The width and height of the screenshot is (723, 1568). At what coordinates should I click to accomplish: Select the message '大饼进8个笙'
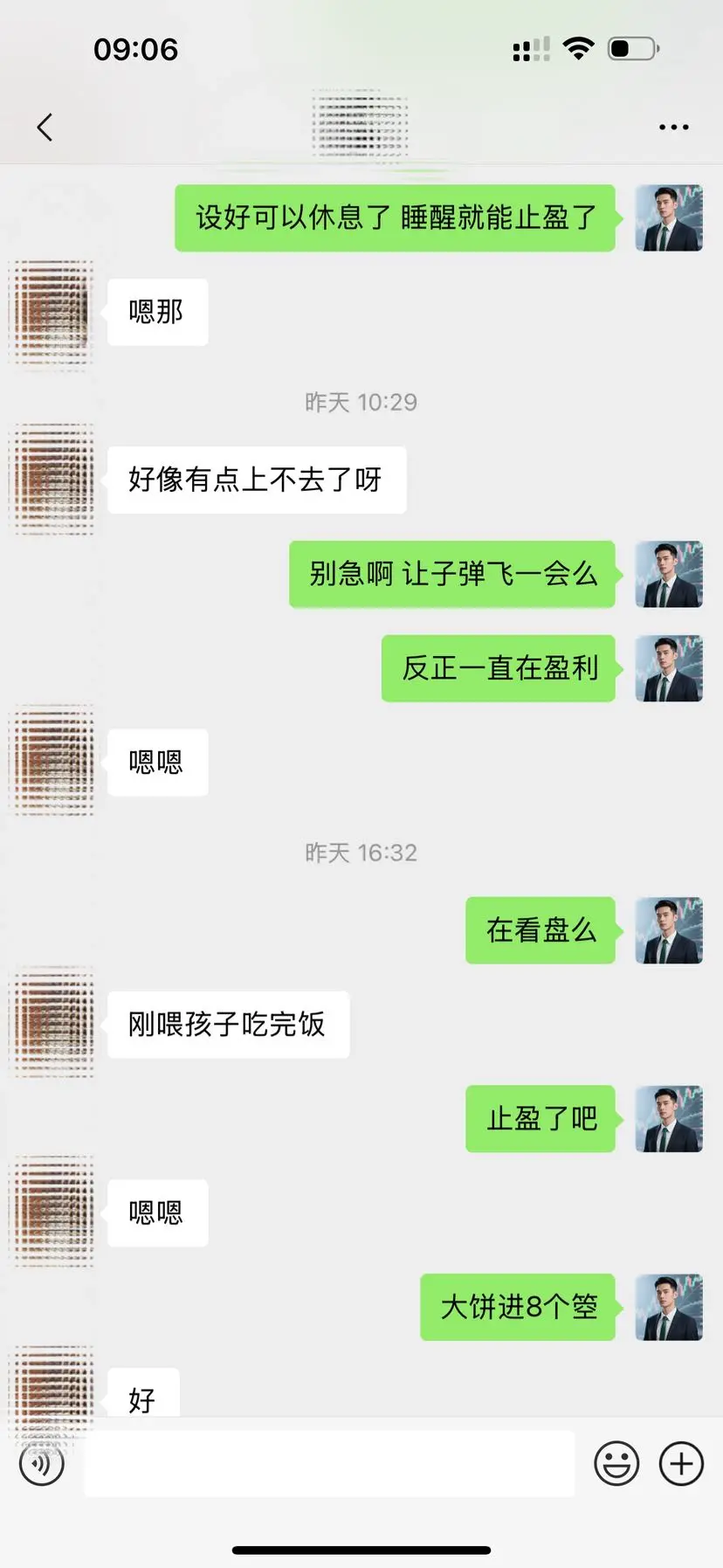pyautogui.click(x=517, y=1308)
